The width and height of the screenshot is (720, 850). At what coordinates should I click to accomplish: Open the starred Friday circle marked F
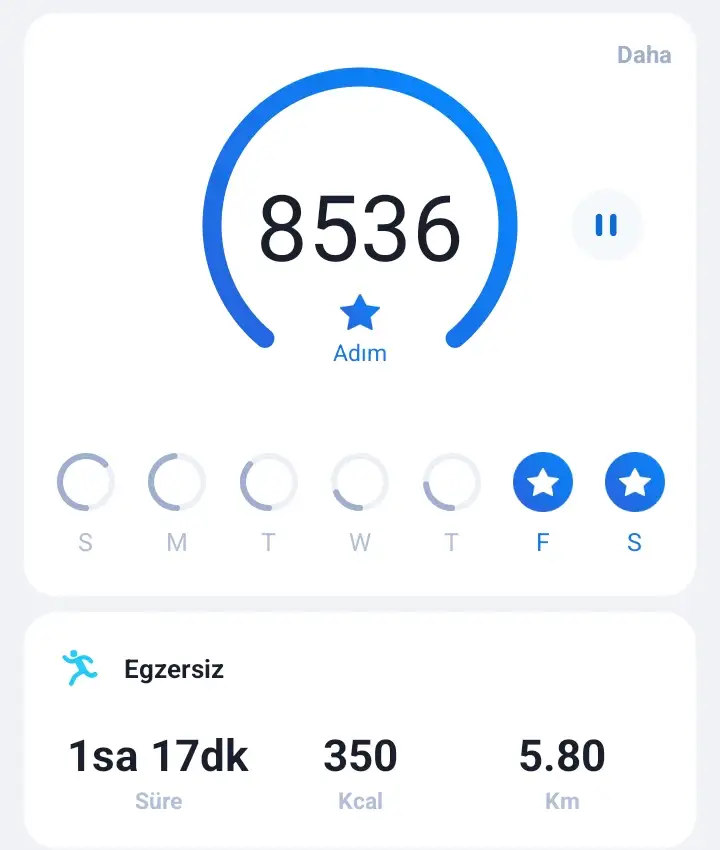[x=543, y=483]
